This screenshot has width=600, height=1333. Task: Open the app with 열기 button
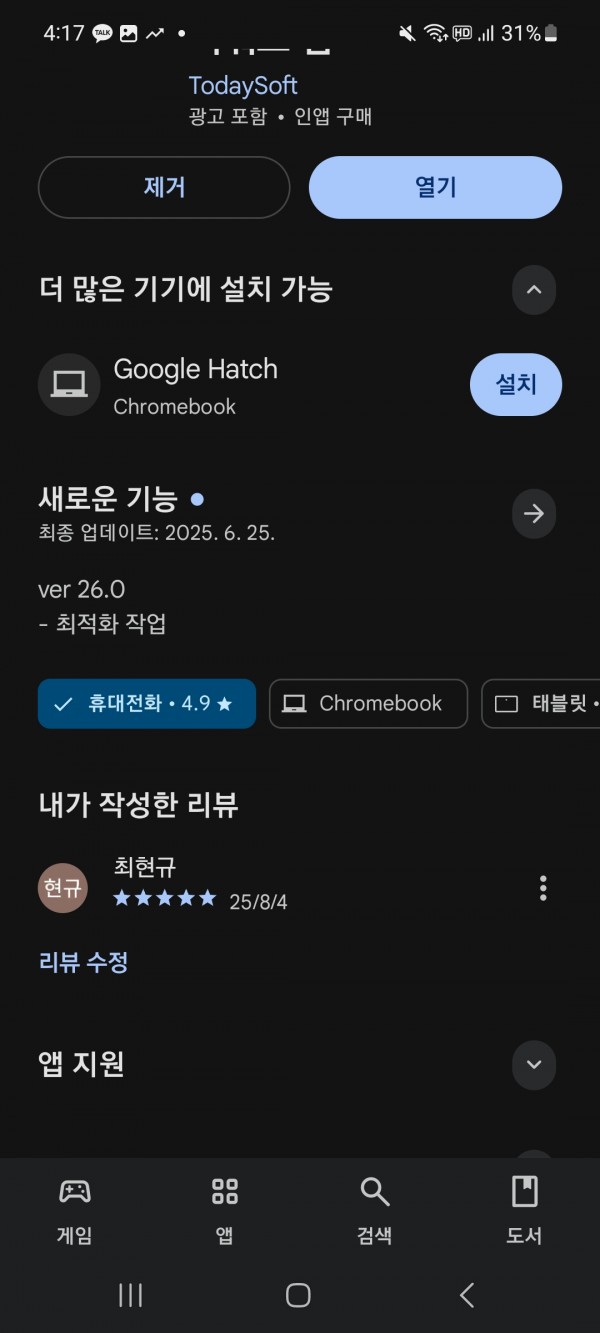435,187
